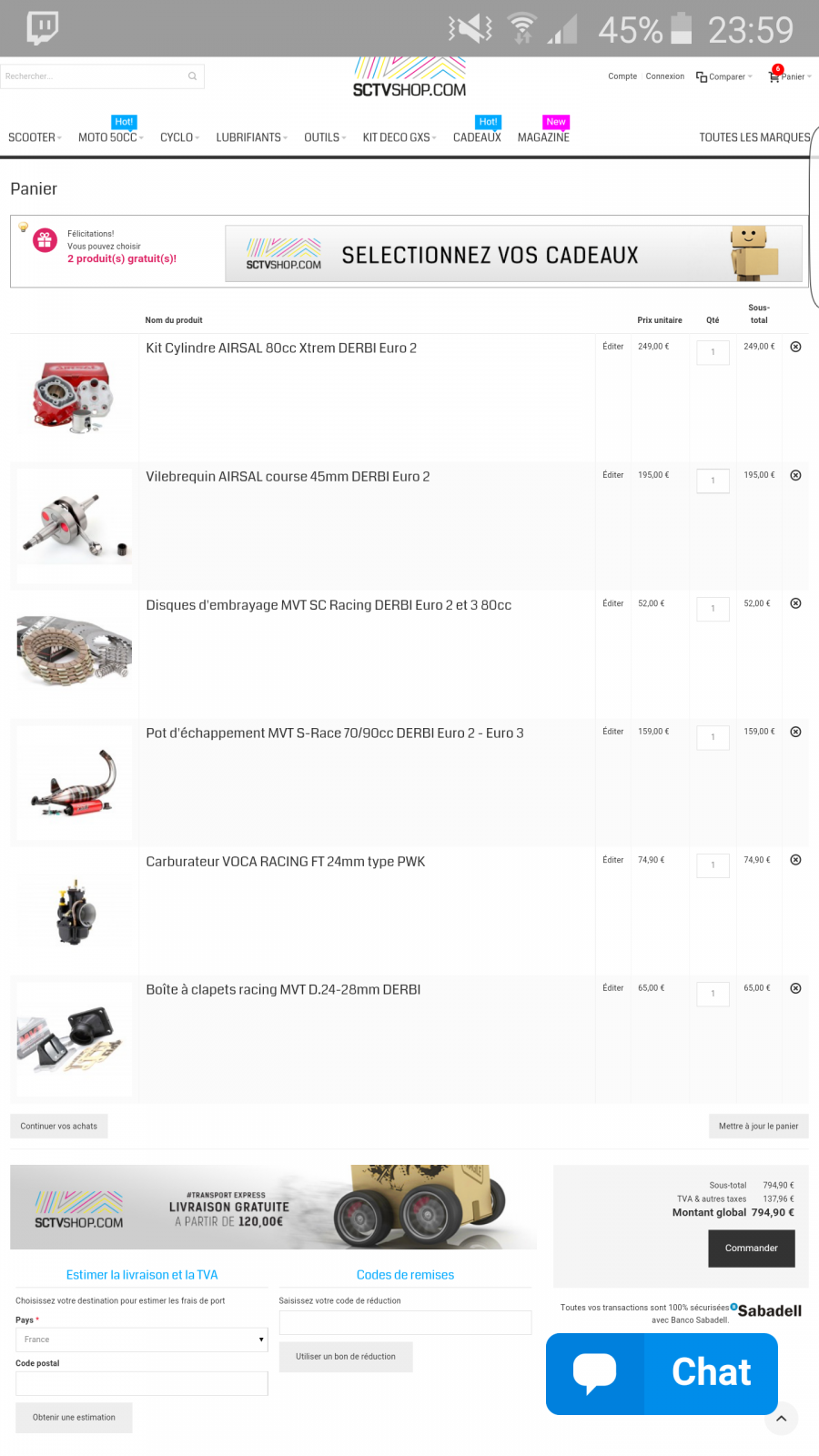
Task: Tap the Code postal field
Action: click(142, 1383)
